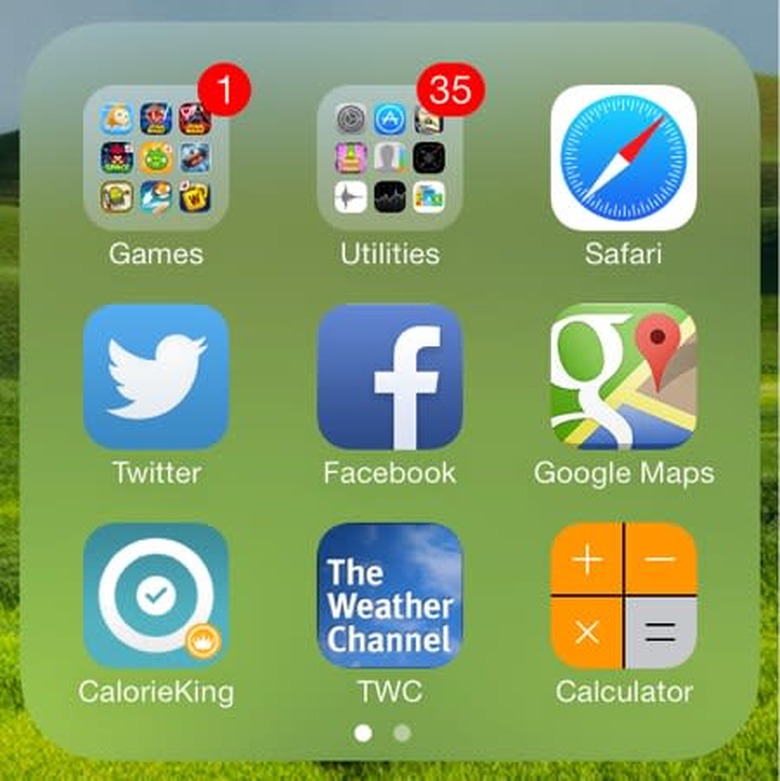This screenshot has height=781, width=780.
Task: Open Google Maps
Action: pyautogui.click(x=622, y=379)
